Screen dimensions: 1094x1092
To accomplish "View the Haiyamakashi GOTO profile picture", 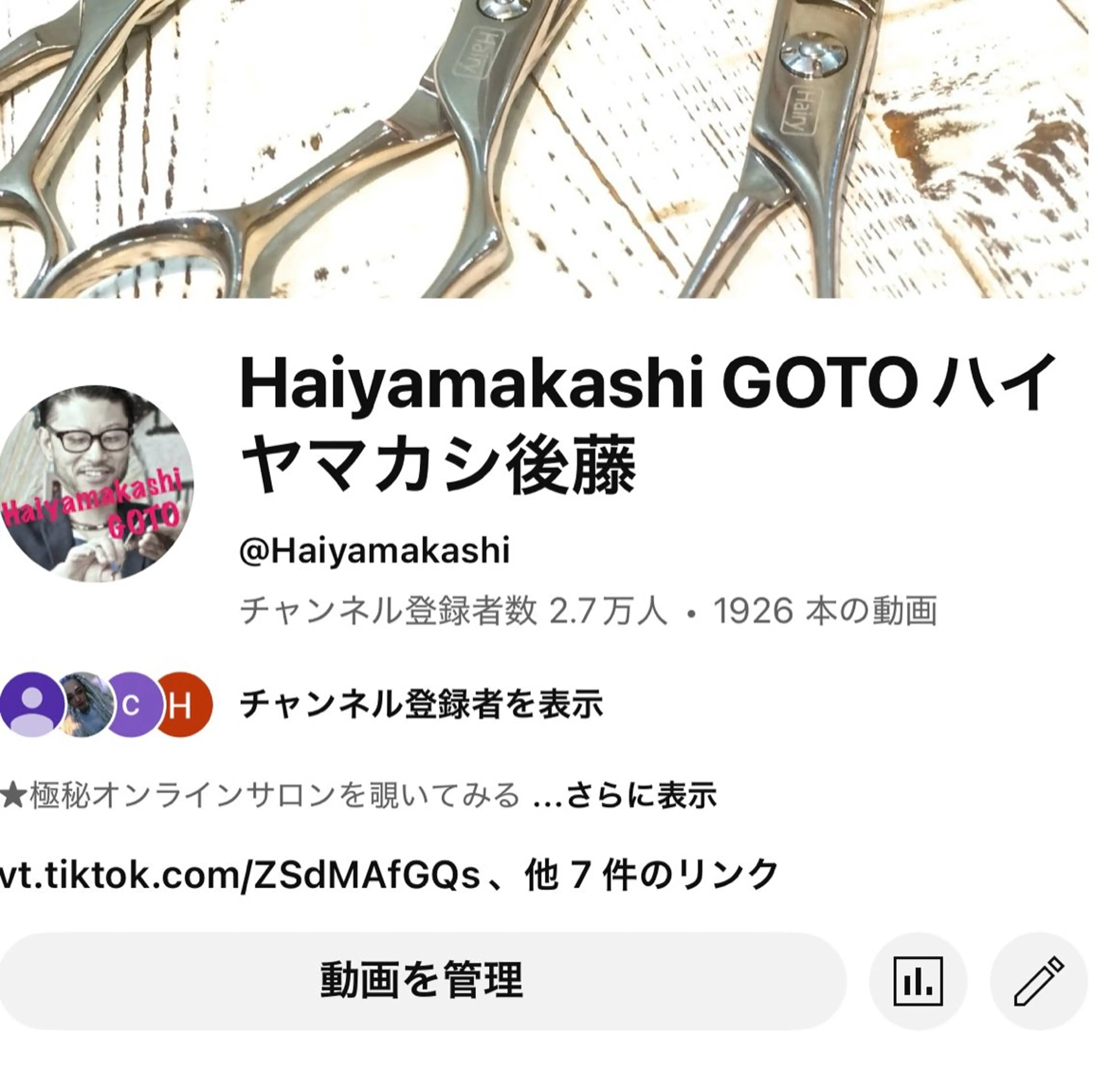I will click(96, 483).
